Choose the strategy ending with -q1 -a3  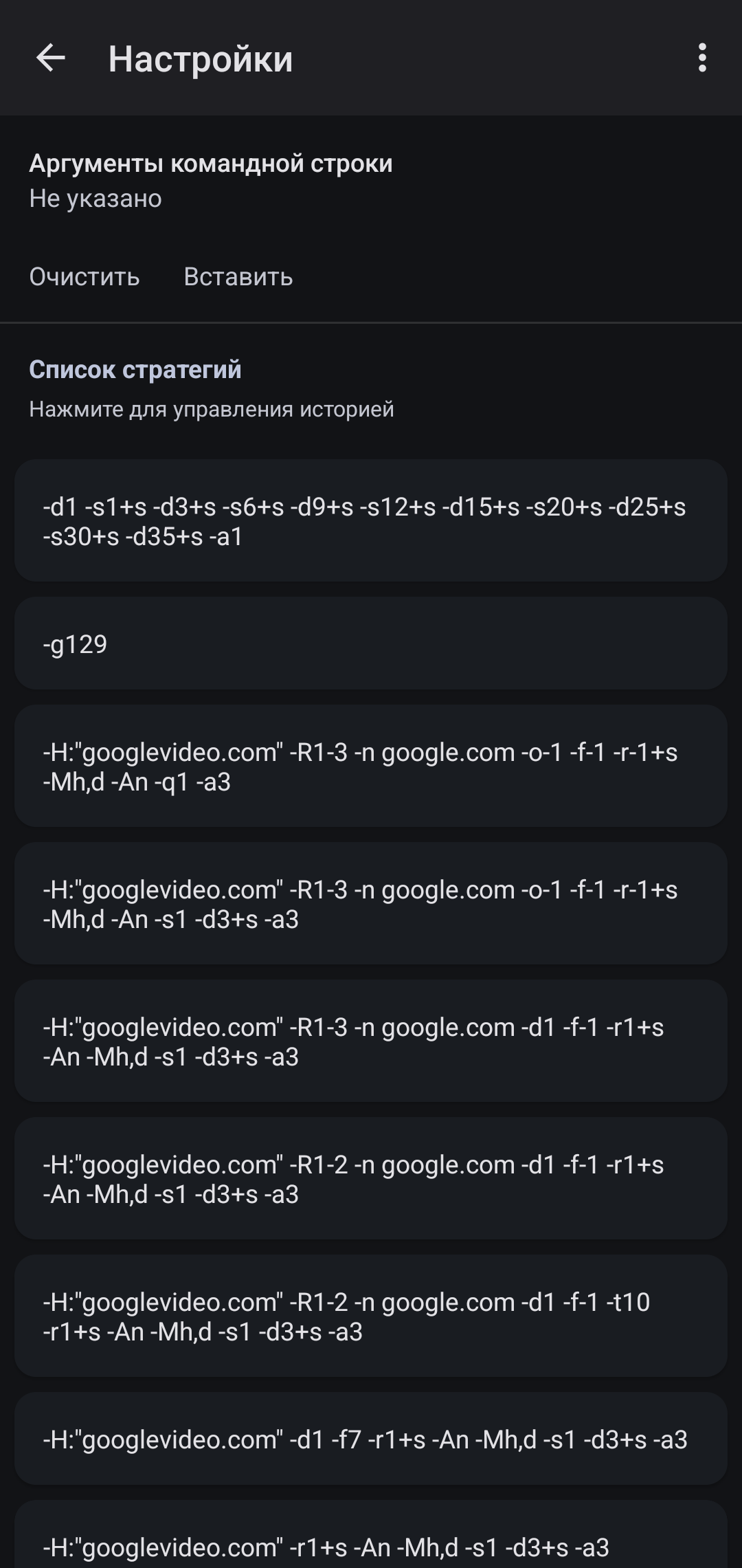click(x=371, y=766)
